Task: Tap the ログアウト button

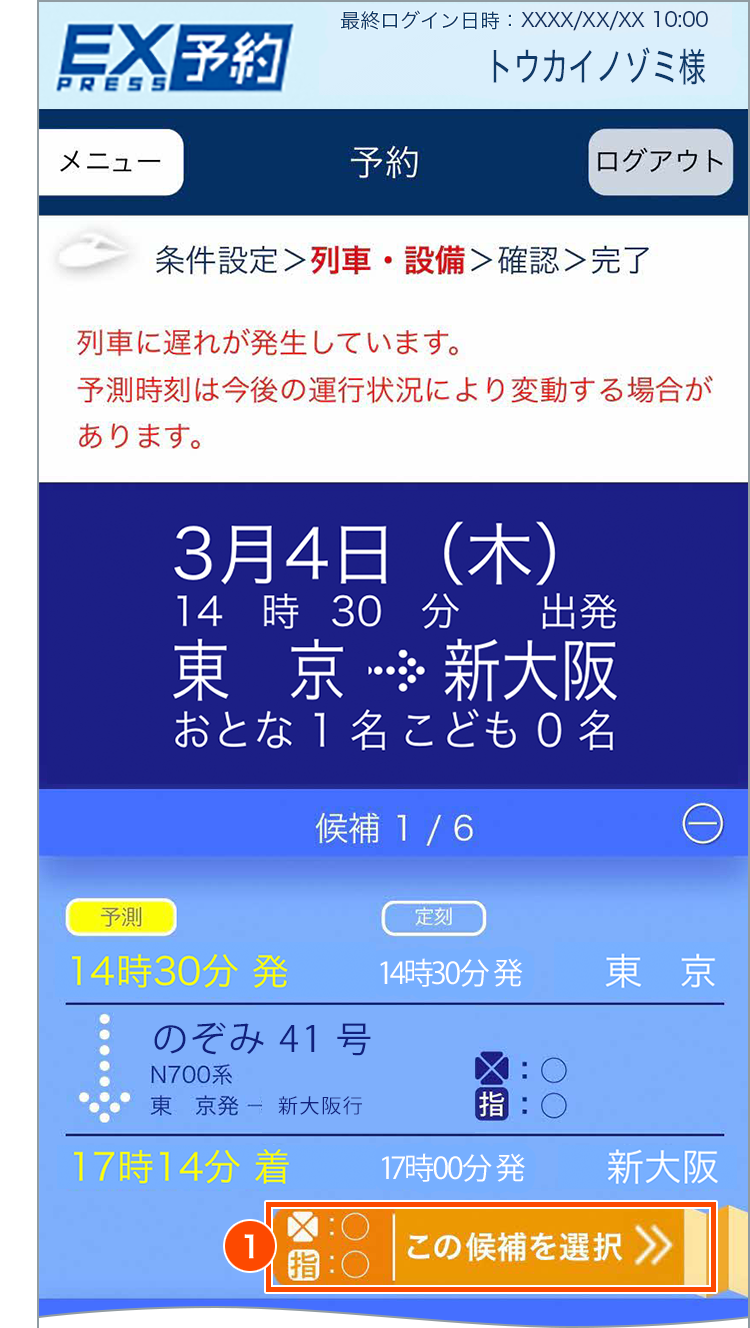Action: coord(659,162)
